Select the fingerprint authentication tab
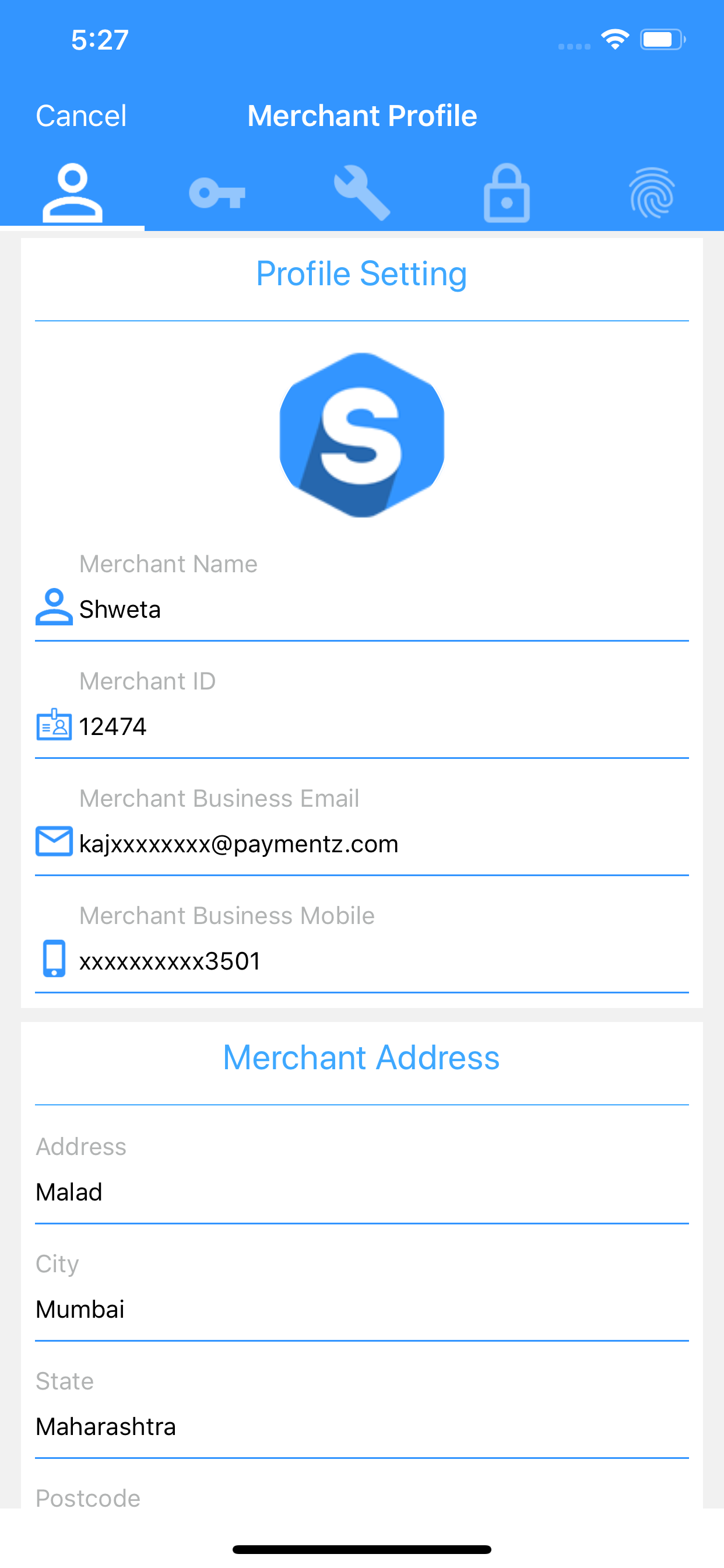 652,193
